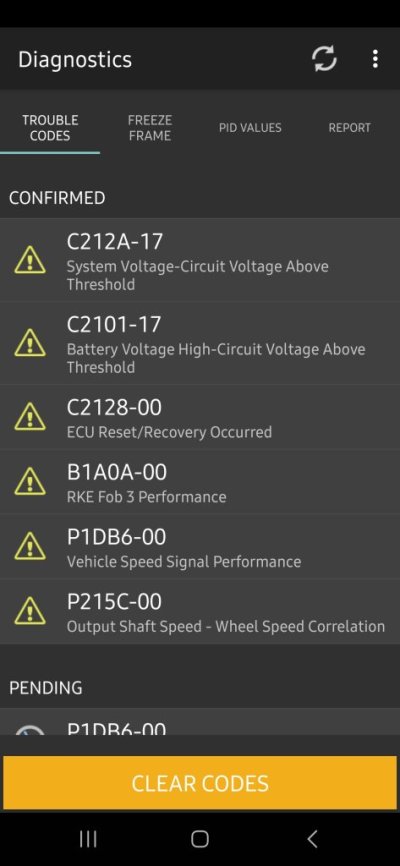This screenshot has width=400, height=866.
Task: Open trouble code C2101-17 Battery Voltage High
Action: click(200, 343)
